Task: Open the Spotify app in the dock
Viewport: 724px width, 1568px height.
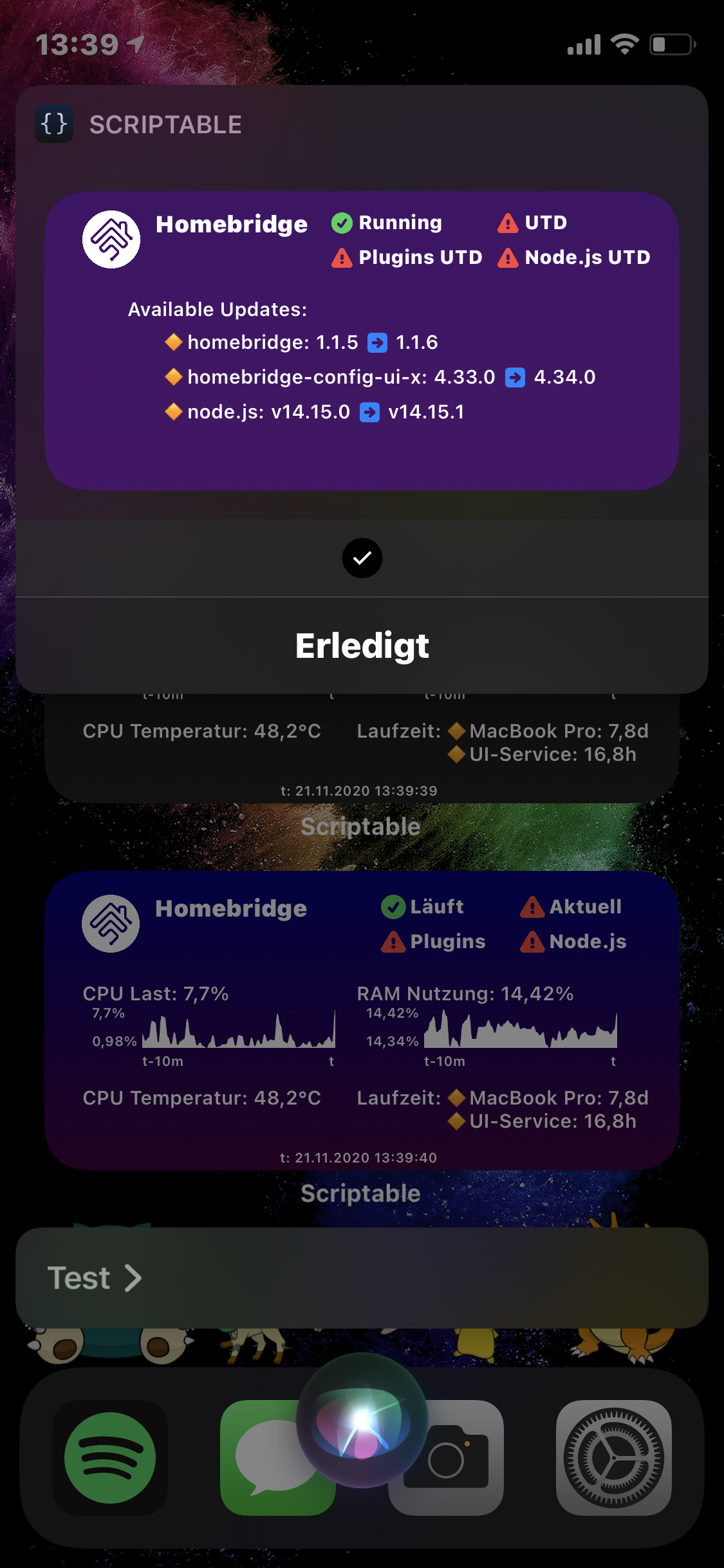Action: (110, 1458)
